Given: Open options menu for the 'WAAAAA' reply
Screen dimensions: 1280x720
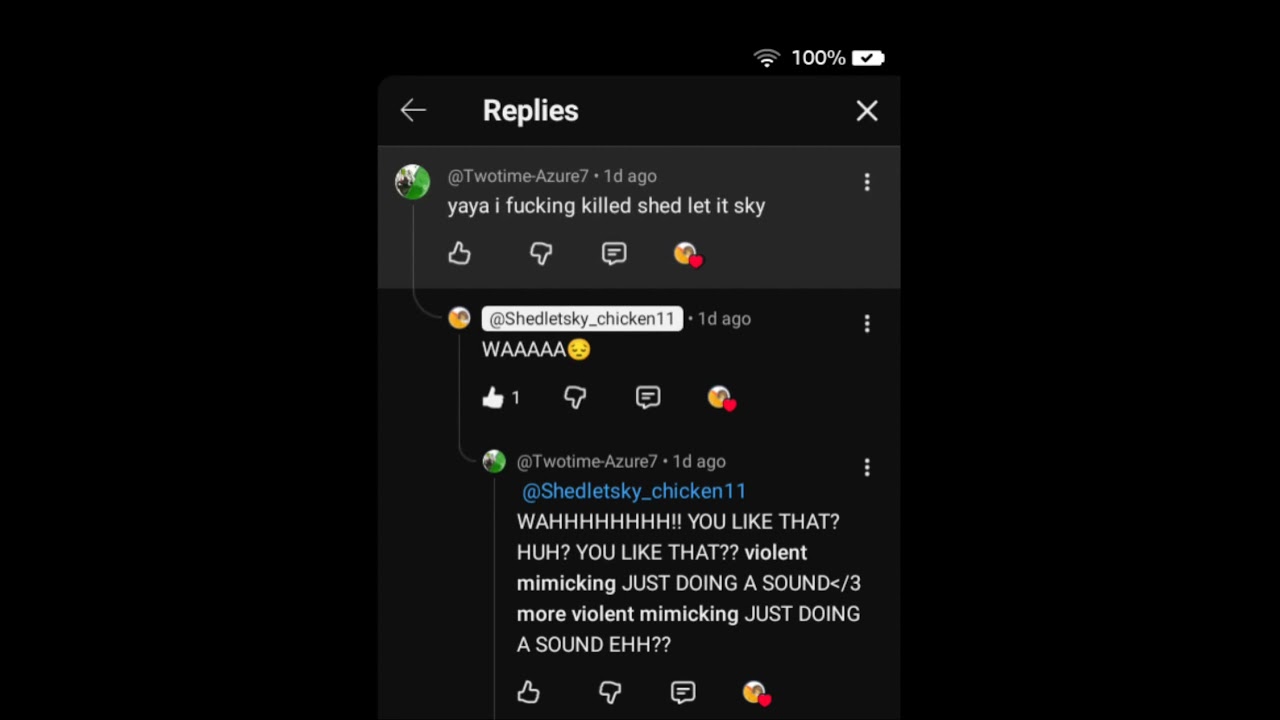Looking at the screenshot, I should [x=867, y=324].
